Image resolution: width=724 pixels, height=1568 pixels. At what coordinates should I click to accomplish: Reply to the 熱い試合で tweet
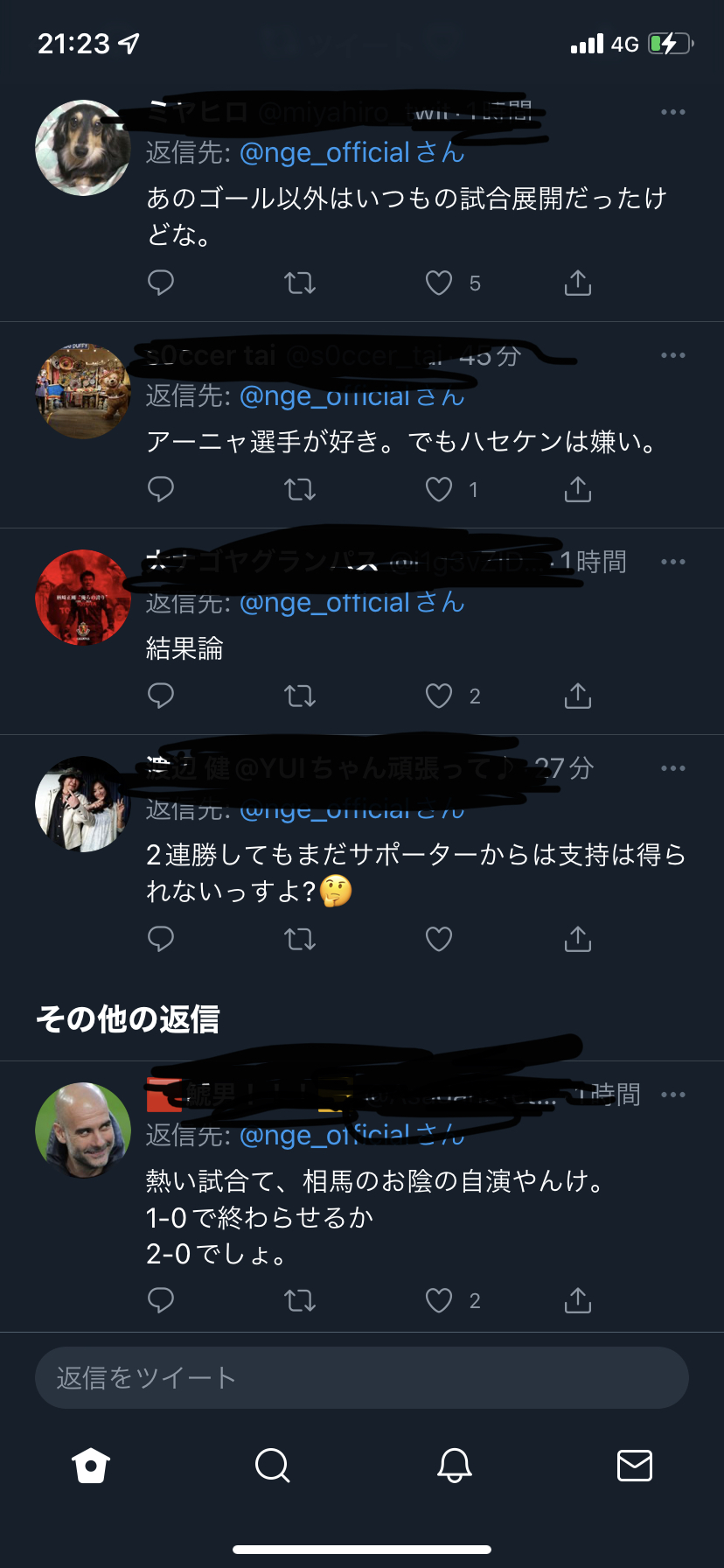coord(161,1300)
